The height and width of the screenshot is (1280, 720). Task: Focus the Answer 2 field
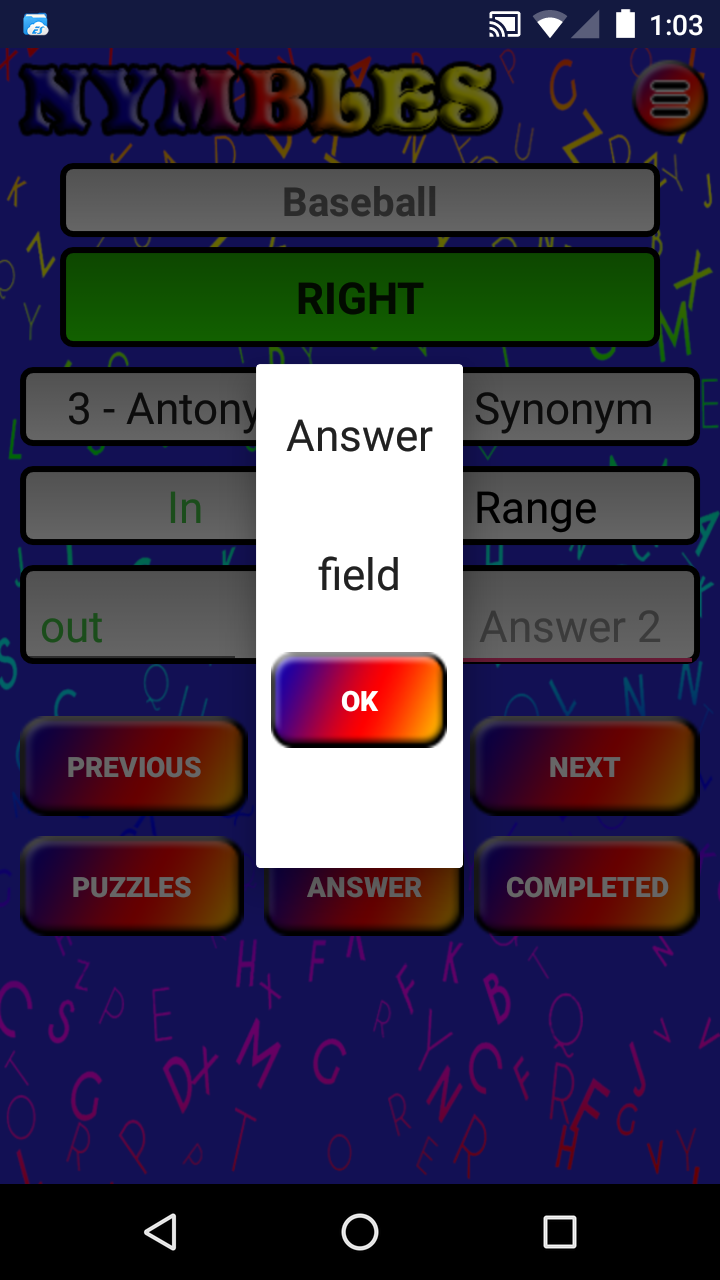click(580, 627)
